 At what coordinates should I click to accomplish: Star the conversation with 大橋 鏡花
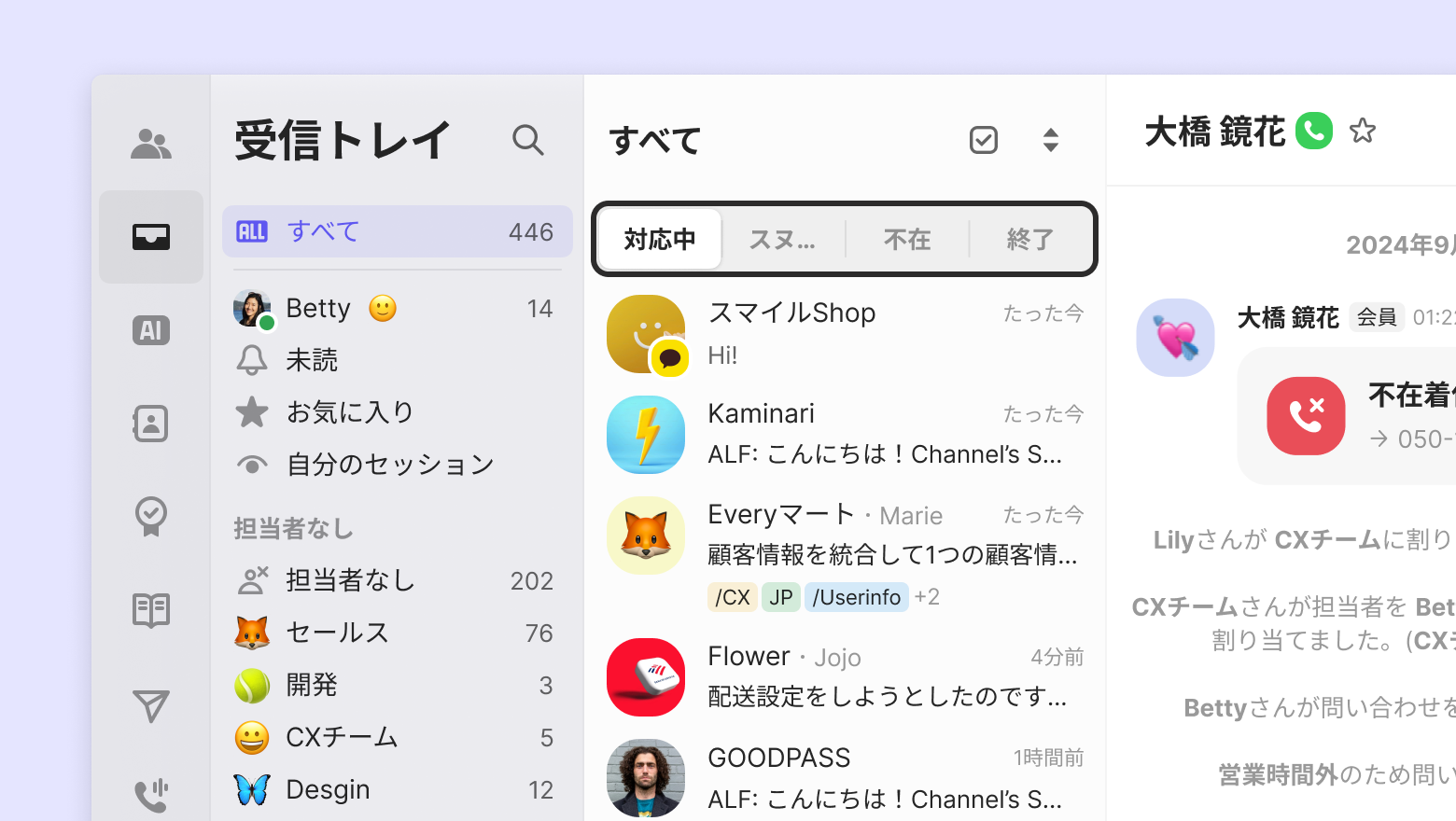tap(1362, 132)
